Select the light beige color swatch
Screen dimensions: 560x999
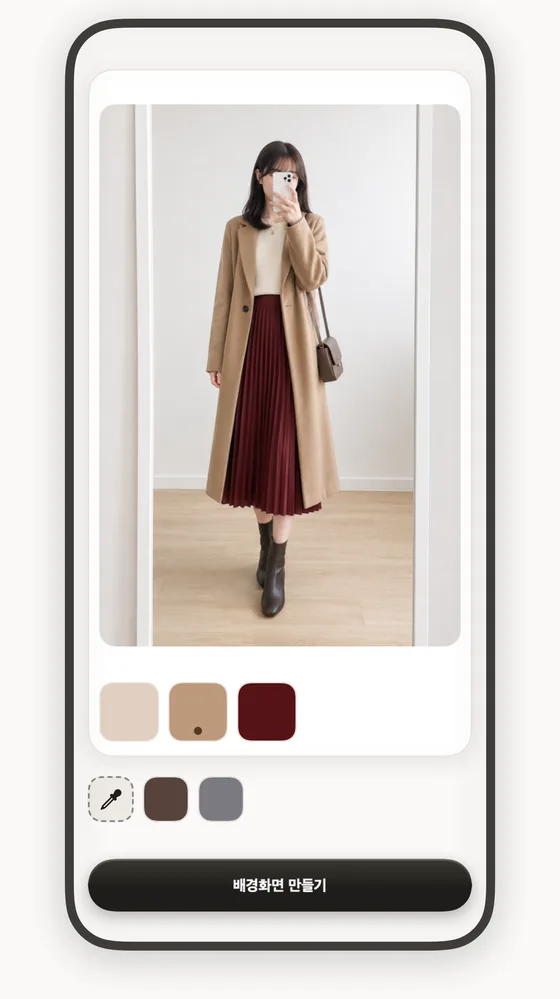(129, 712)
